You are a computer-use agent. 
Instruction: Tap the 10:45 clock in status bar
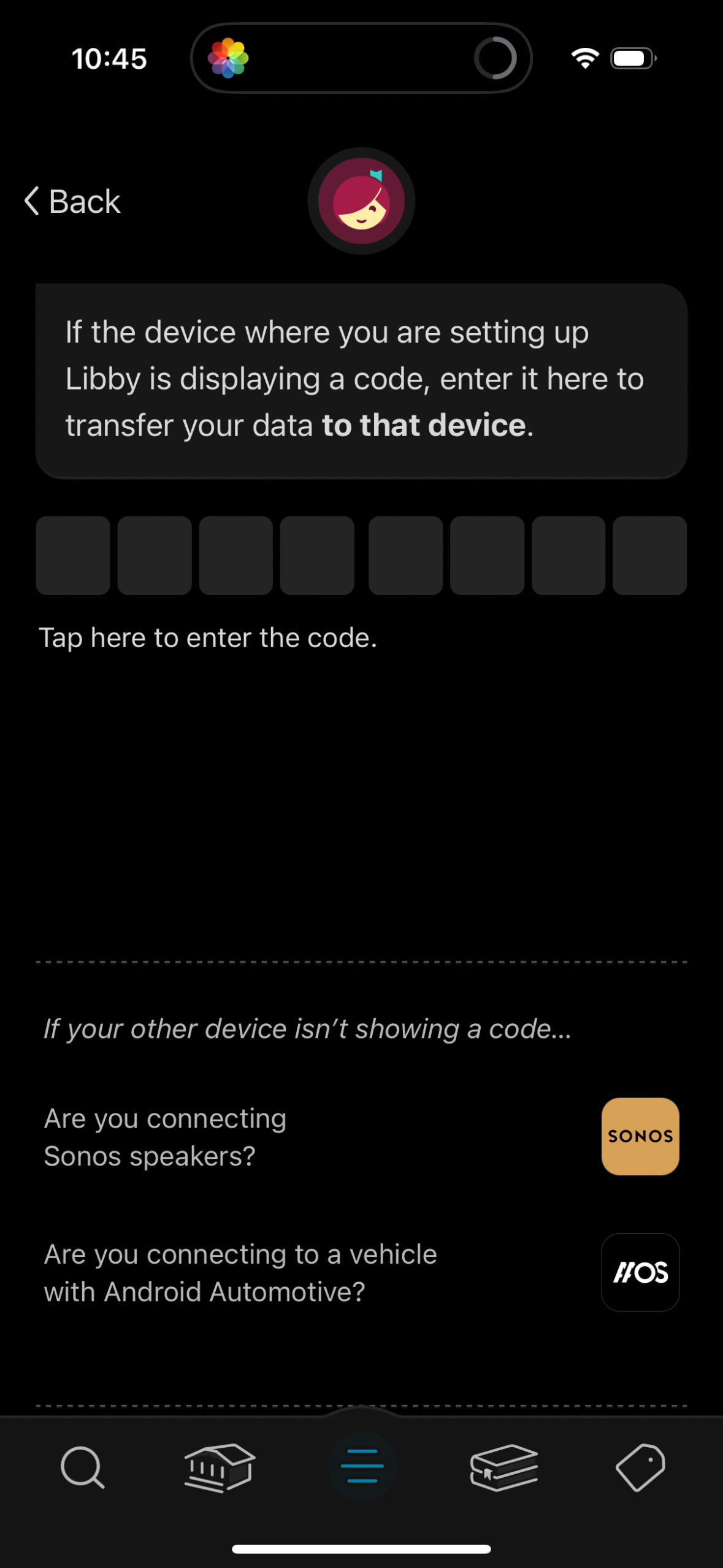tap(109, 57)
